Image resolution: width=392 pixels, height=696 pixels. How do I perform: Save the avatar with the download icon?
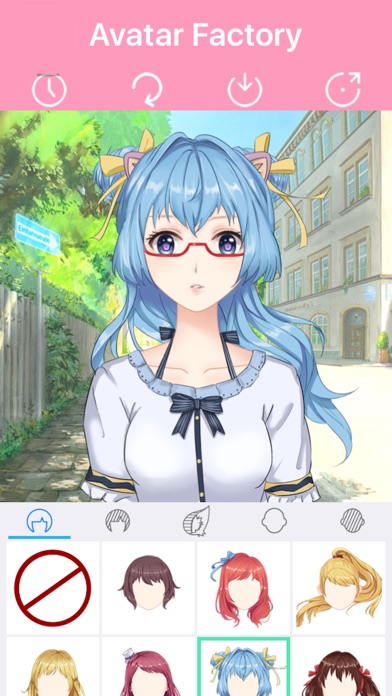(x=245, y=90)
